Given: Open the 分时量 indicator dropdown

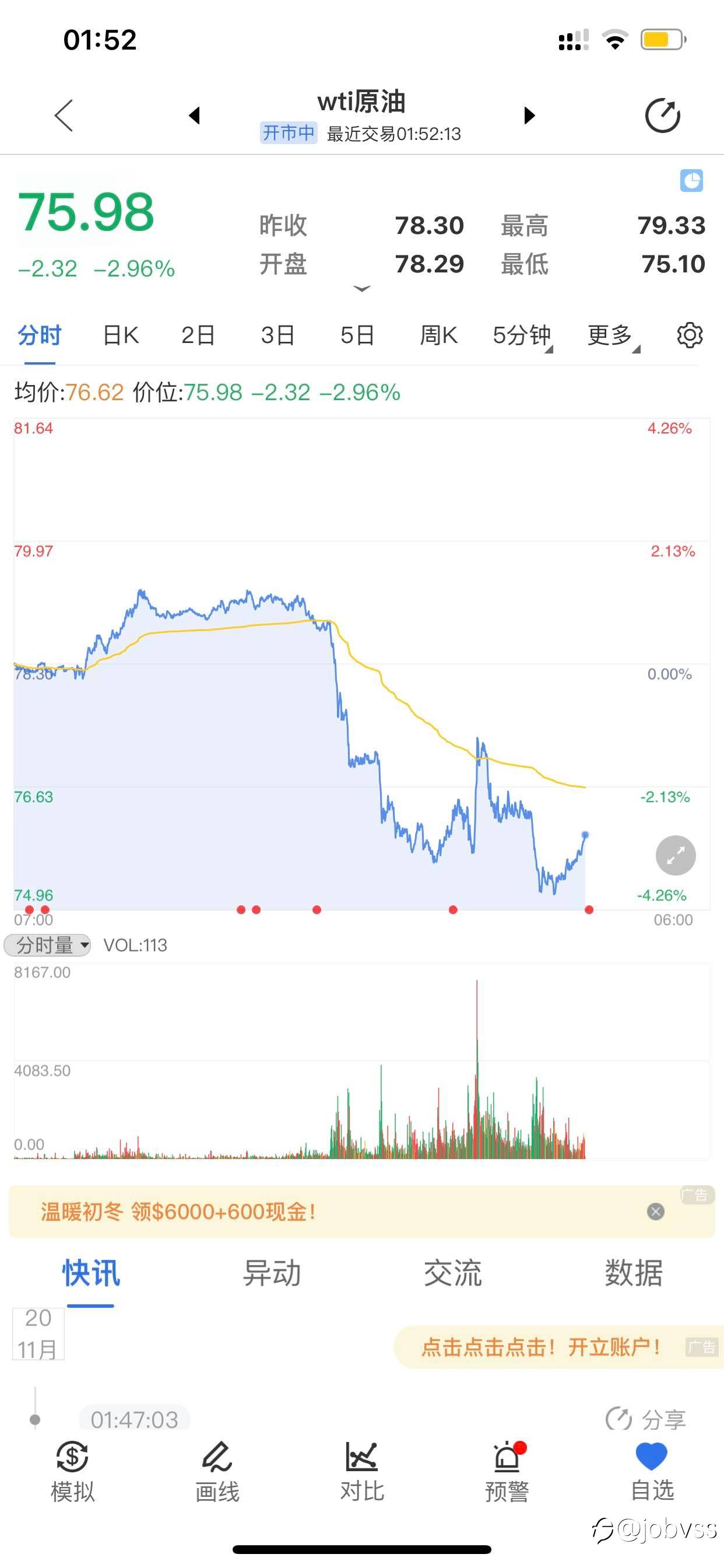Looking at the screenshot, I should [47, 944].
